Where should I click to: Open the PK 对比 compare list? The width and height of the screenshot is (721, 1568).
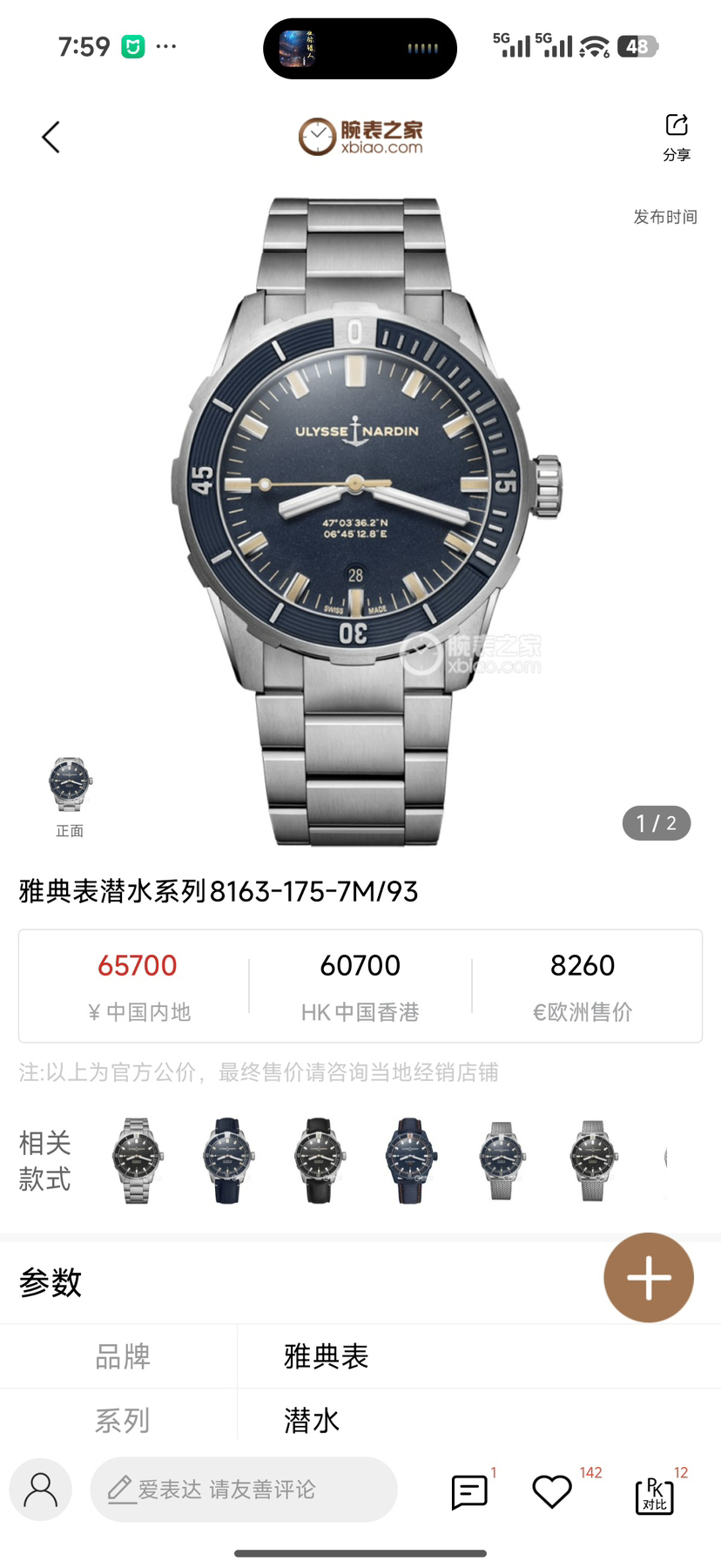(655, 1495)
